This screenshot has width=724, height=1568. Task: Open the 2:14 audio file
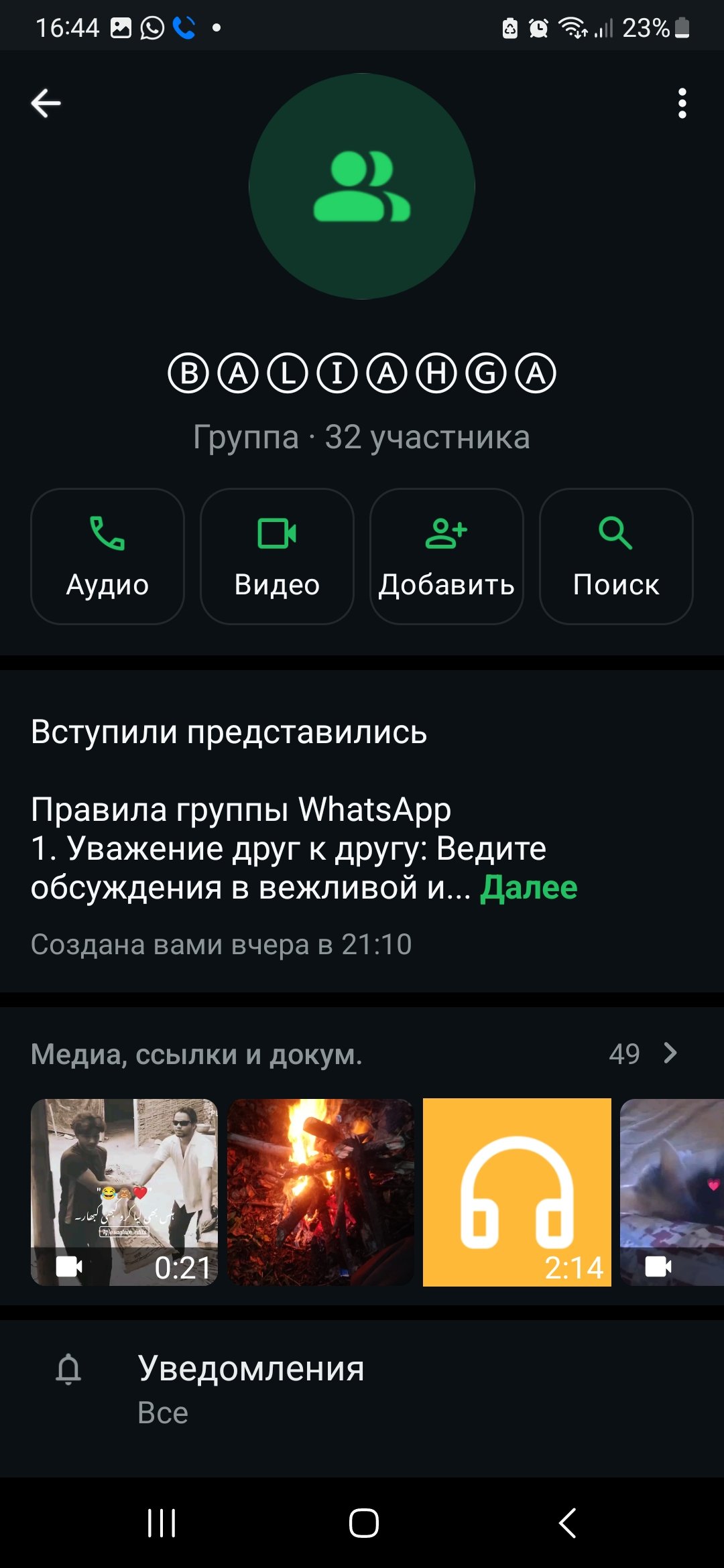point(517,1191)
